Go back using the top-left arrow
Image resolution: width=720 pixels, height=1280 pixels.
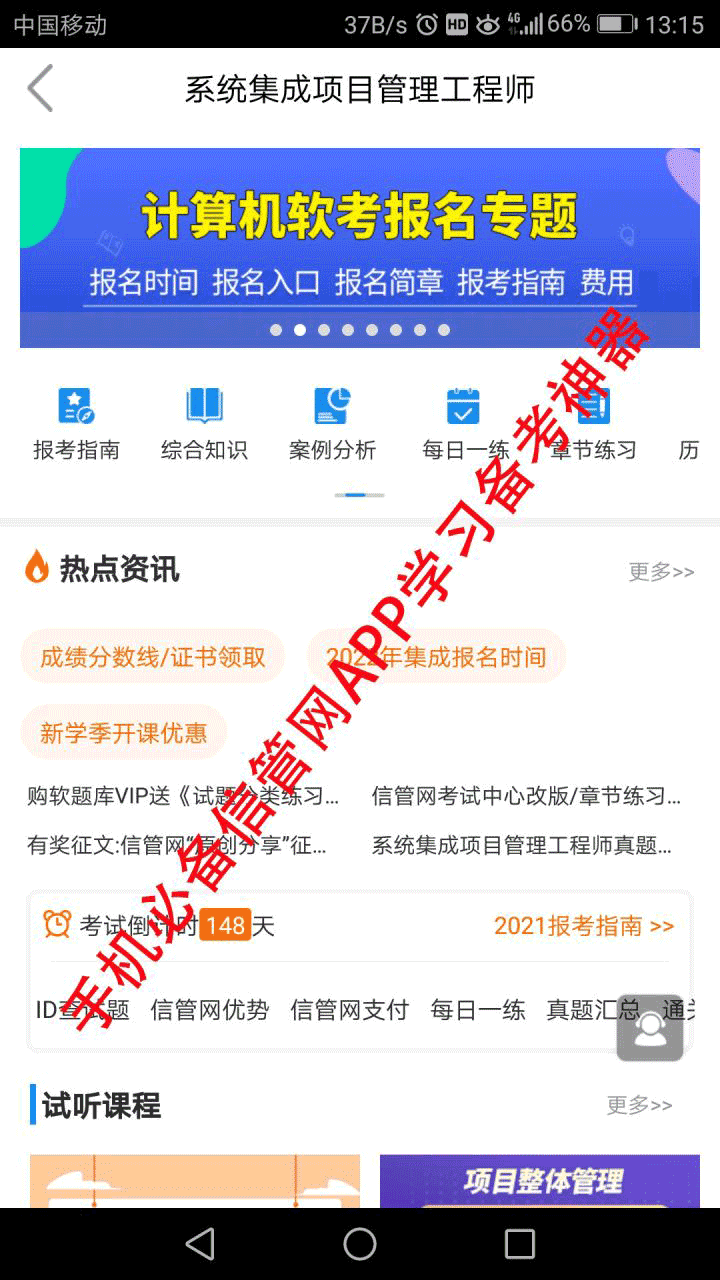[40, 88]
